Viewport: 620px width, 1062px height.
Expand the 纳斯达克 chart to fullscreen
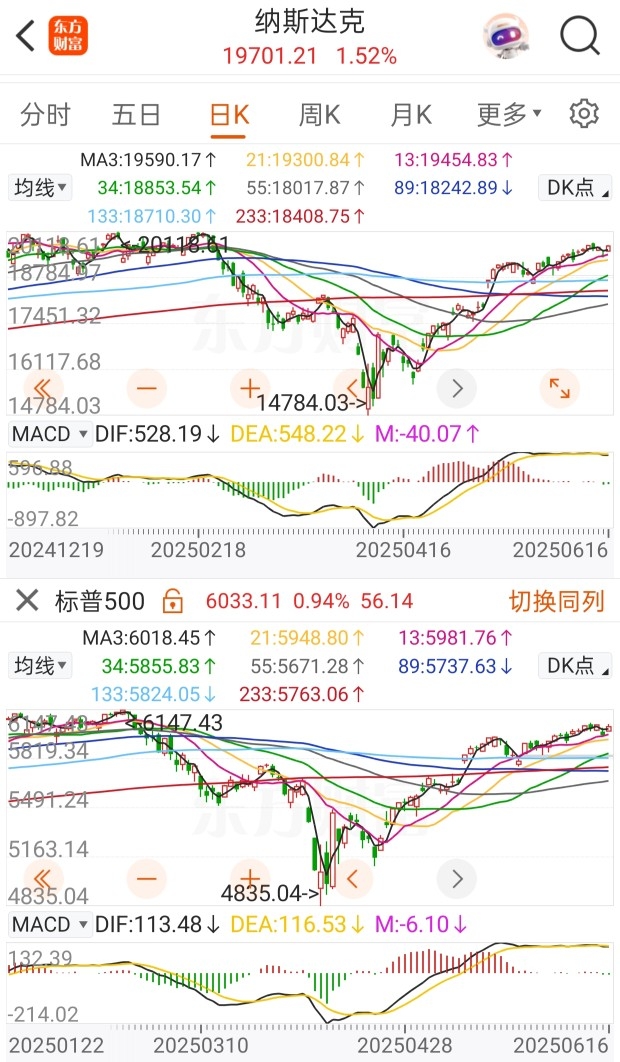(x=560, y=388)
